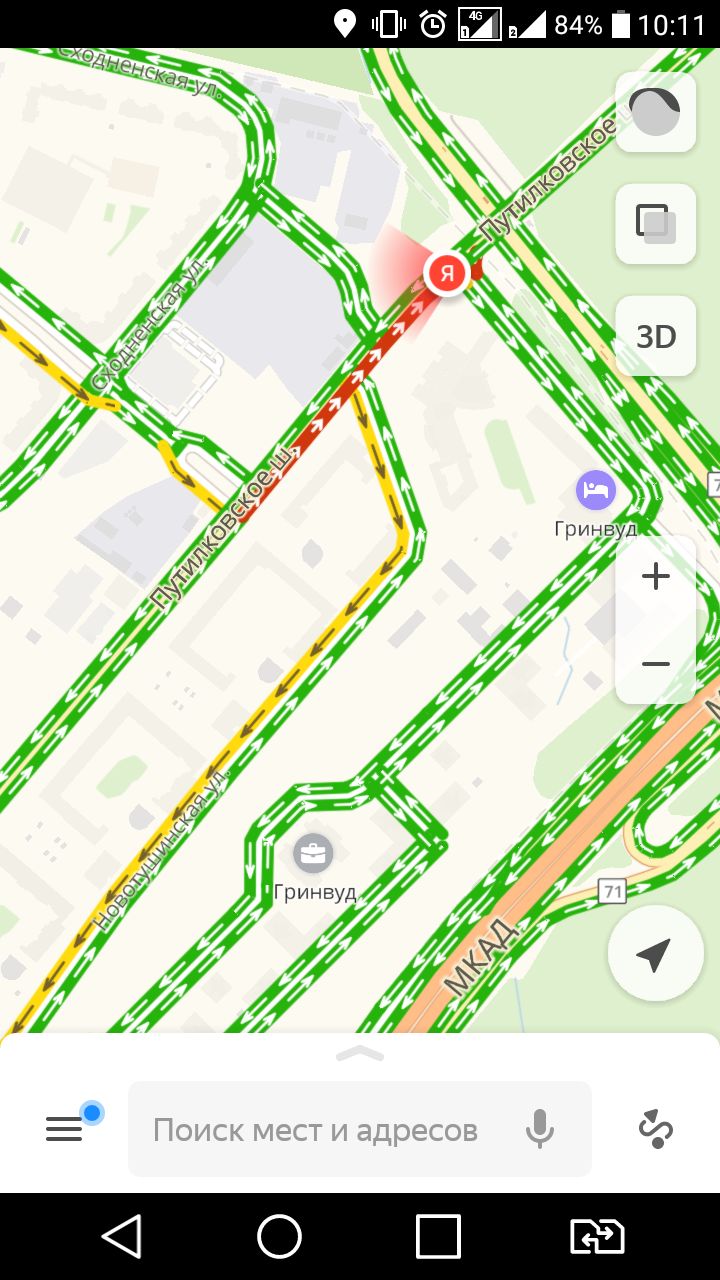Viewport: 720px width, 1280px height.
Task: Center map on my location arrow
Action: (x=655, y=954)
